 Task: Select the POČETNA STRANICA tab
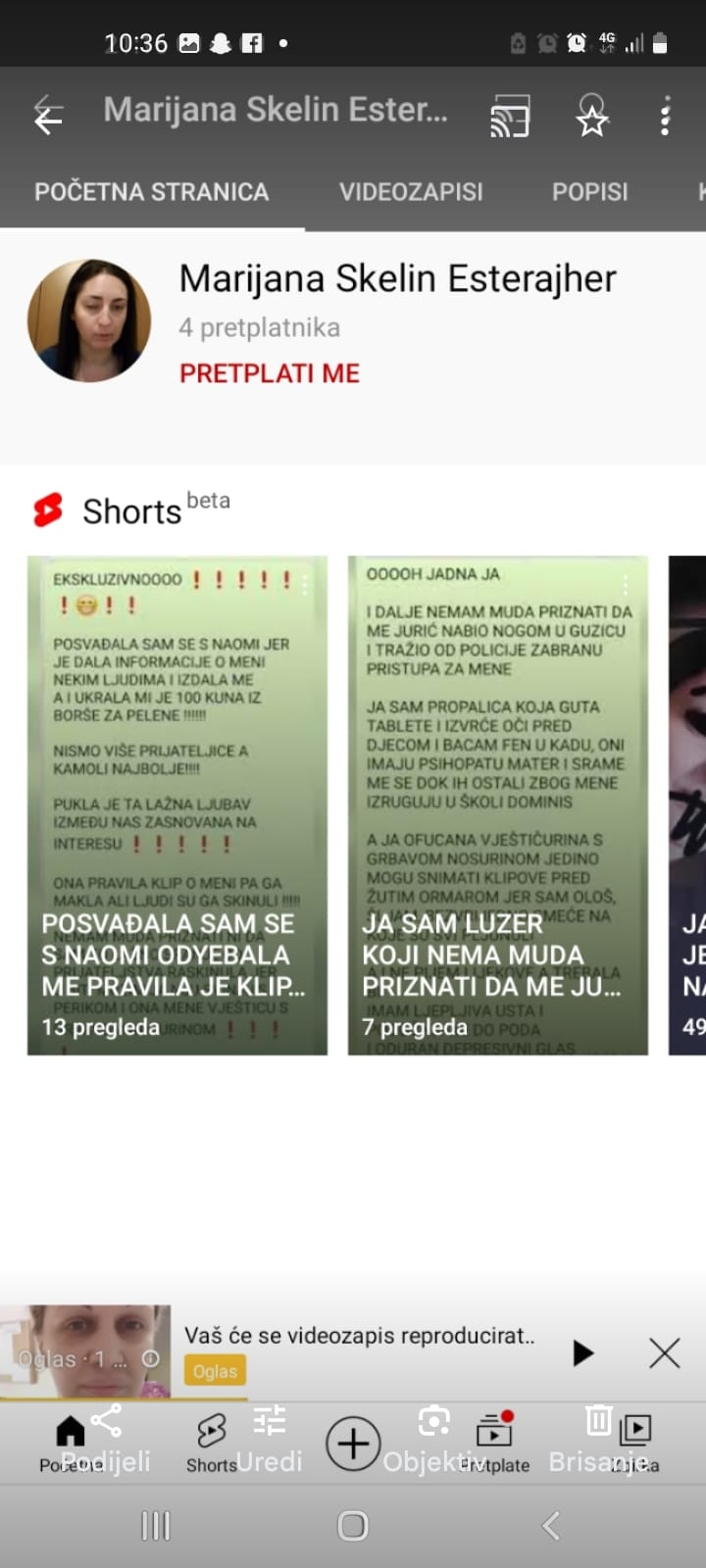click(x=151, y=192)
